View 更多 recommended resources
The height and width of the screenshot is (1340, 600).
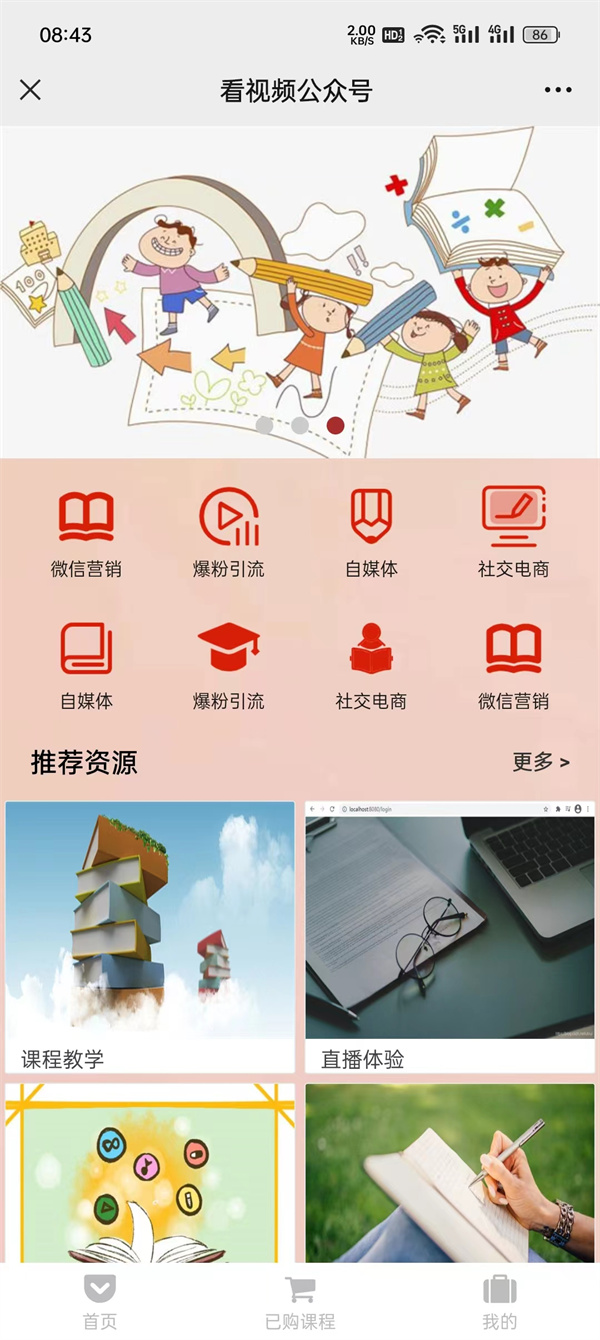tap(541, 762)
